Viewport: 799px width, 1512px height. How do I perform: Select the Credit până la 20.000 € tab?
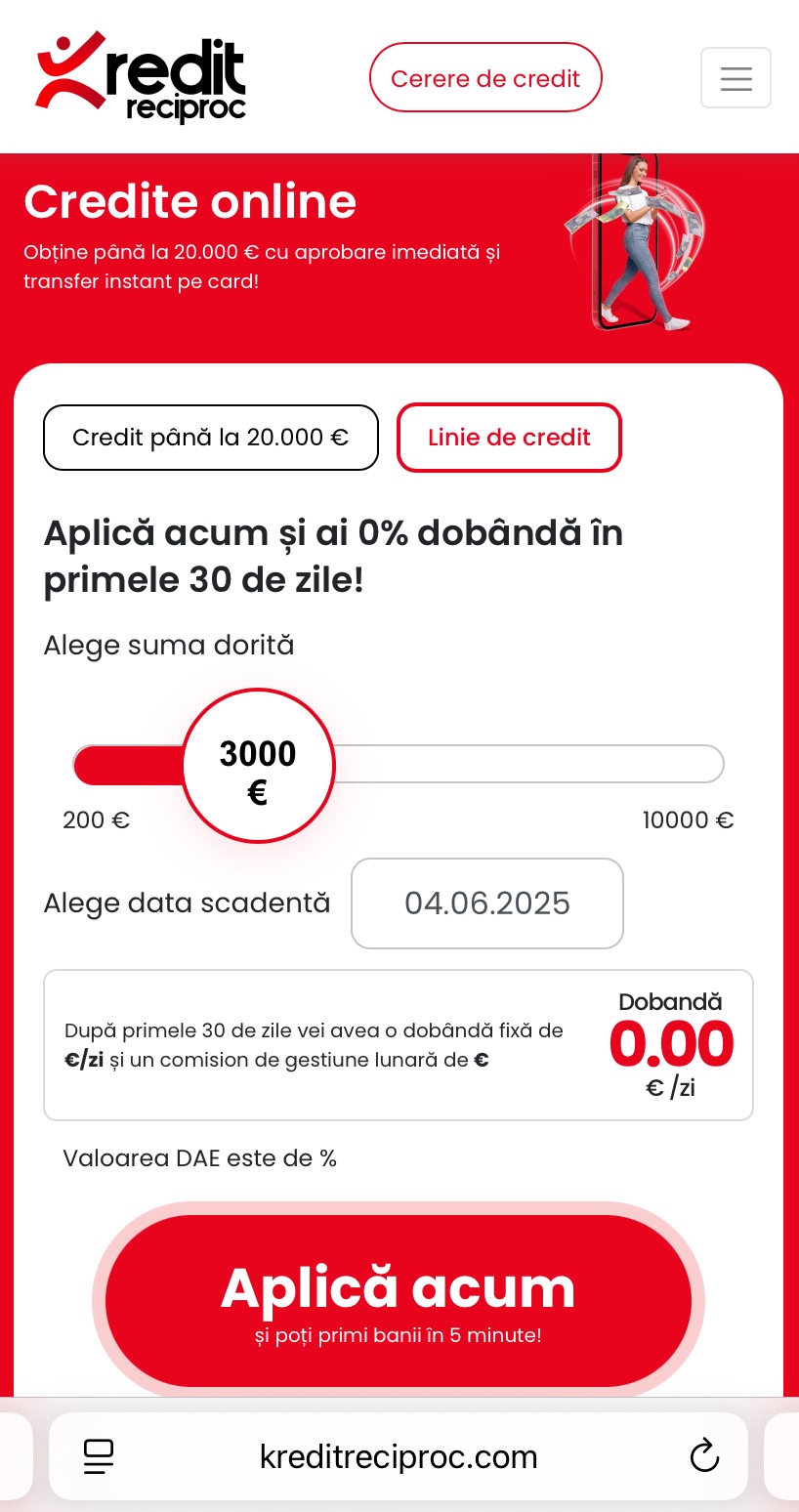click(211, 437)
